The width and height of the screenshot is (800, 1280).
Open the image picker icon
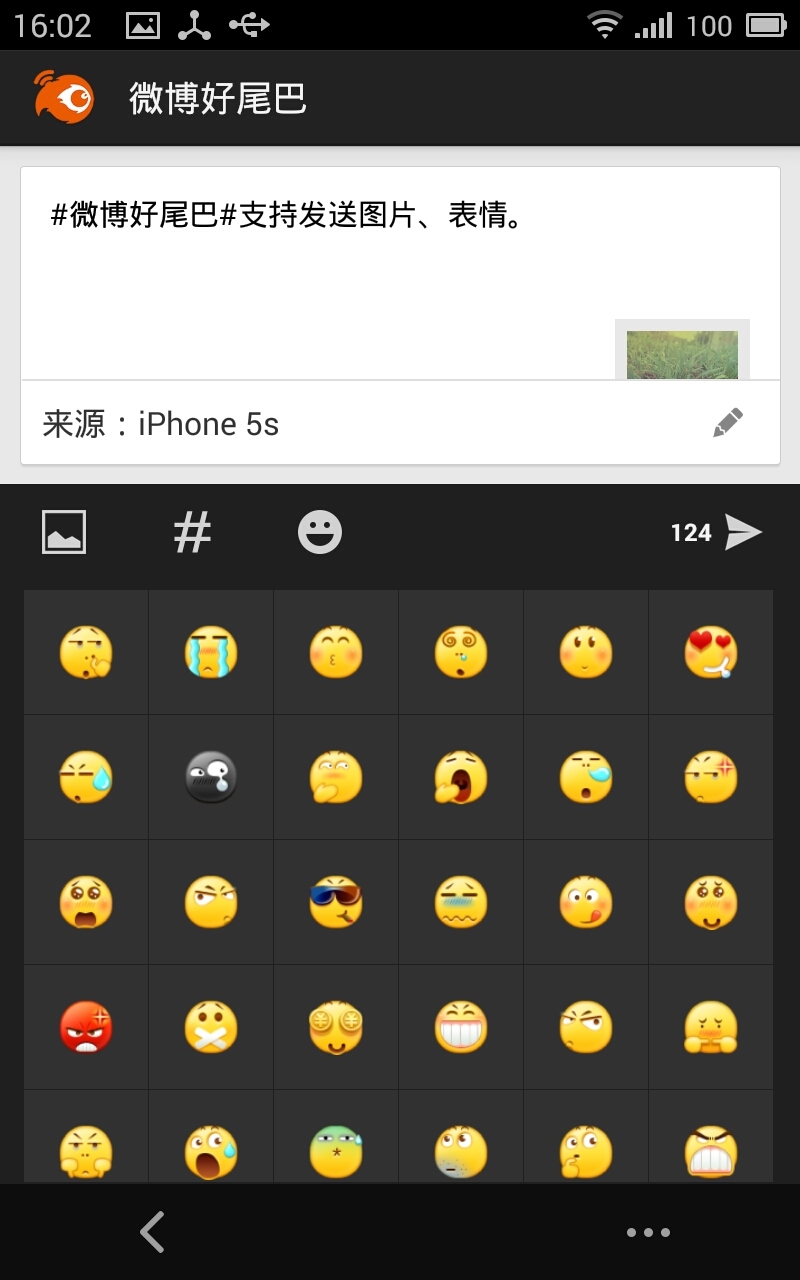point(64,532)
